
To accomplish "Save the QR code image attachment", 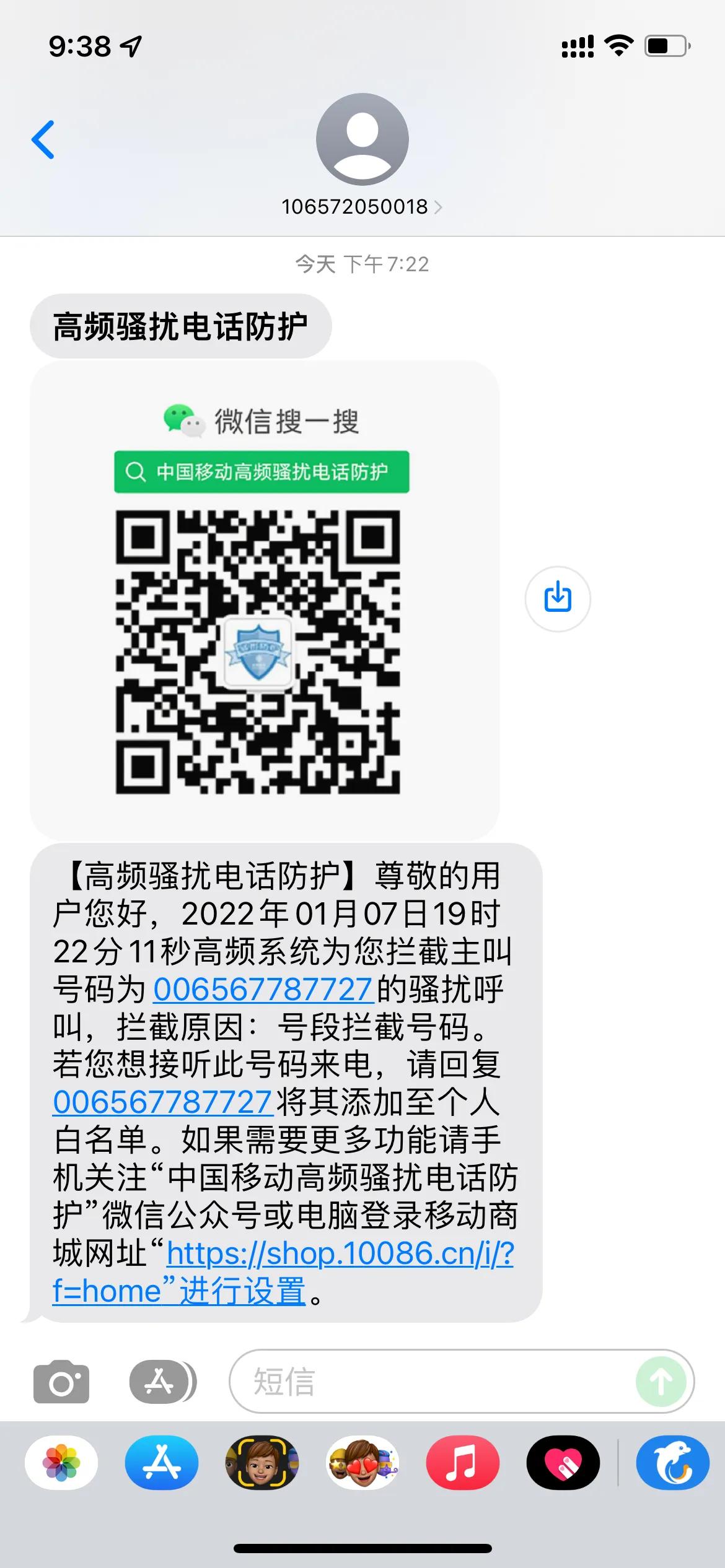I will click(x=557, y=598).
